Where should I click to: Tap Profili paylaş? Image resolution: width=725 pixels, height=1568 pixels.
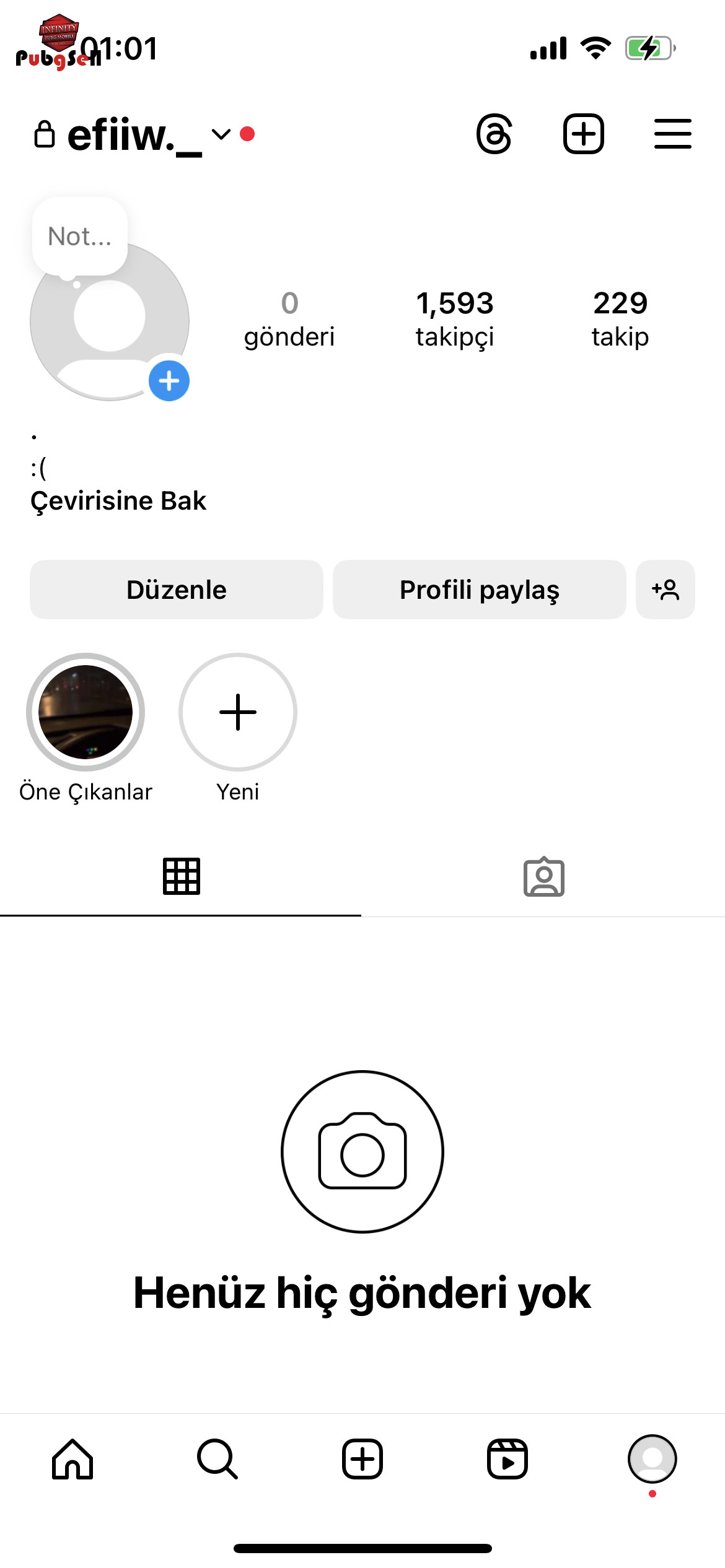click(480, 590)
